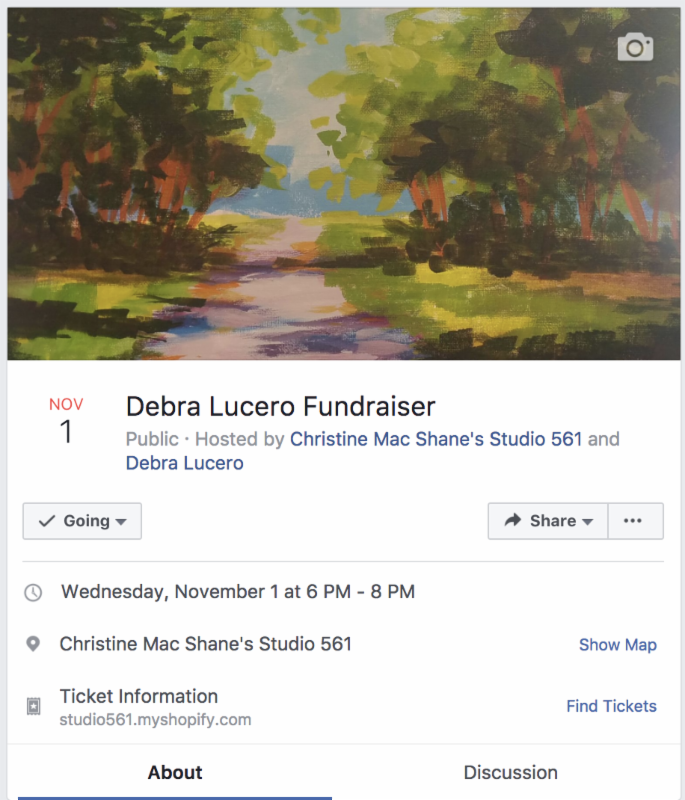Open the three-dot more options menu
This screenshot has width=685, height=800.
click(x=635, y=521)
